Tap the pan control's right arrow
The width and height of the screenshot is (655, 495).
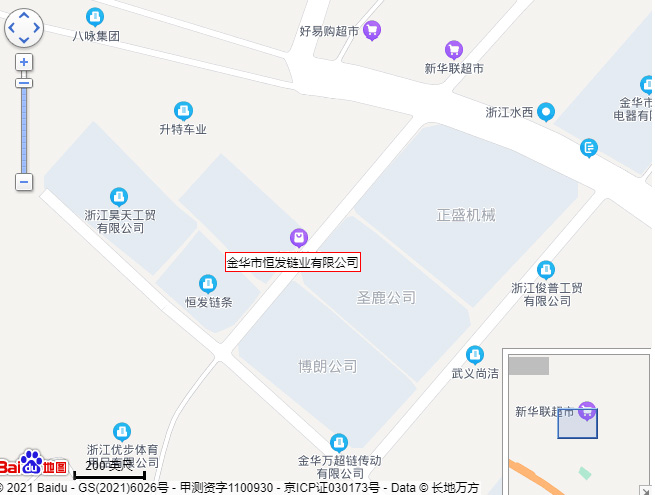[x=37, y=29]
